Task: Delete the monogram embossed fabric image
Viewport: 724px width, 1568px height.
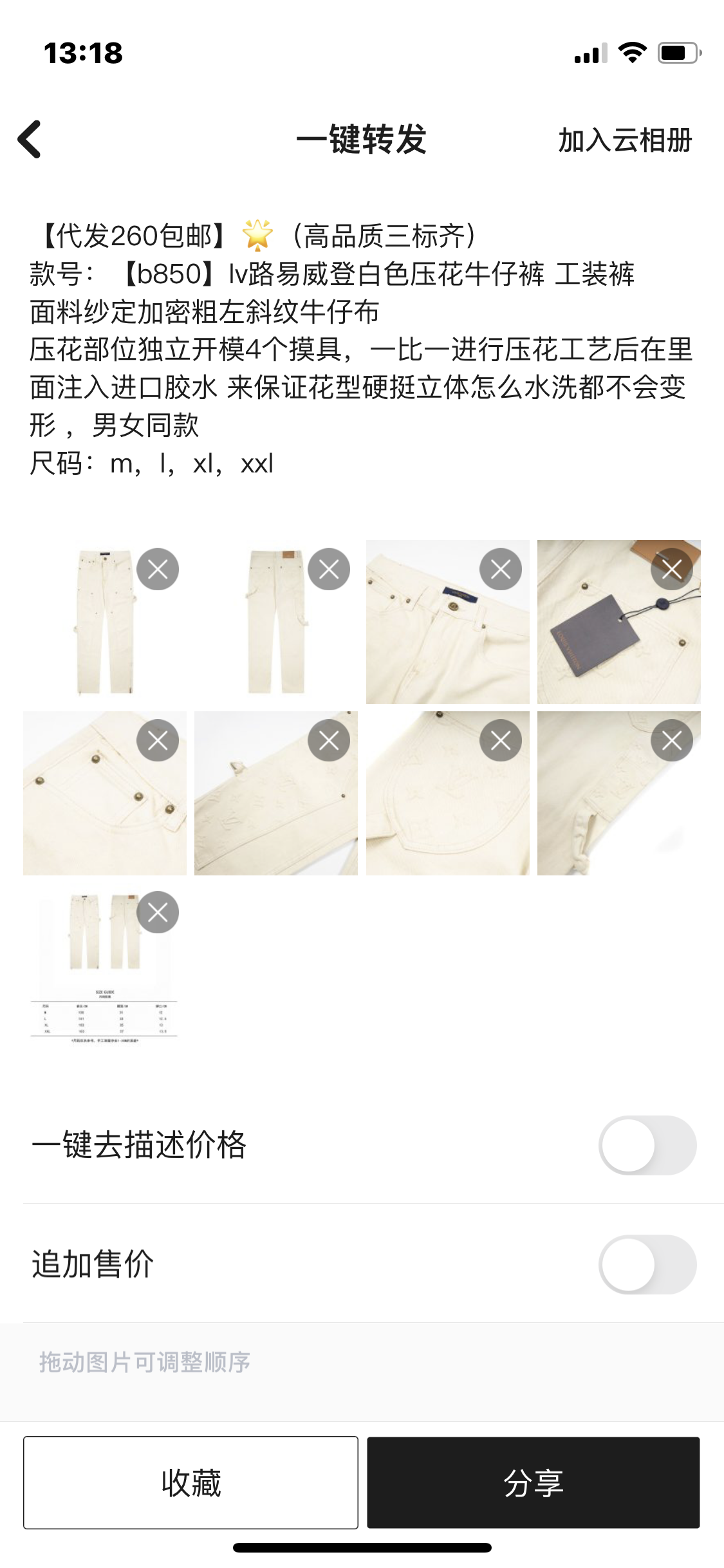Action: 328,739
